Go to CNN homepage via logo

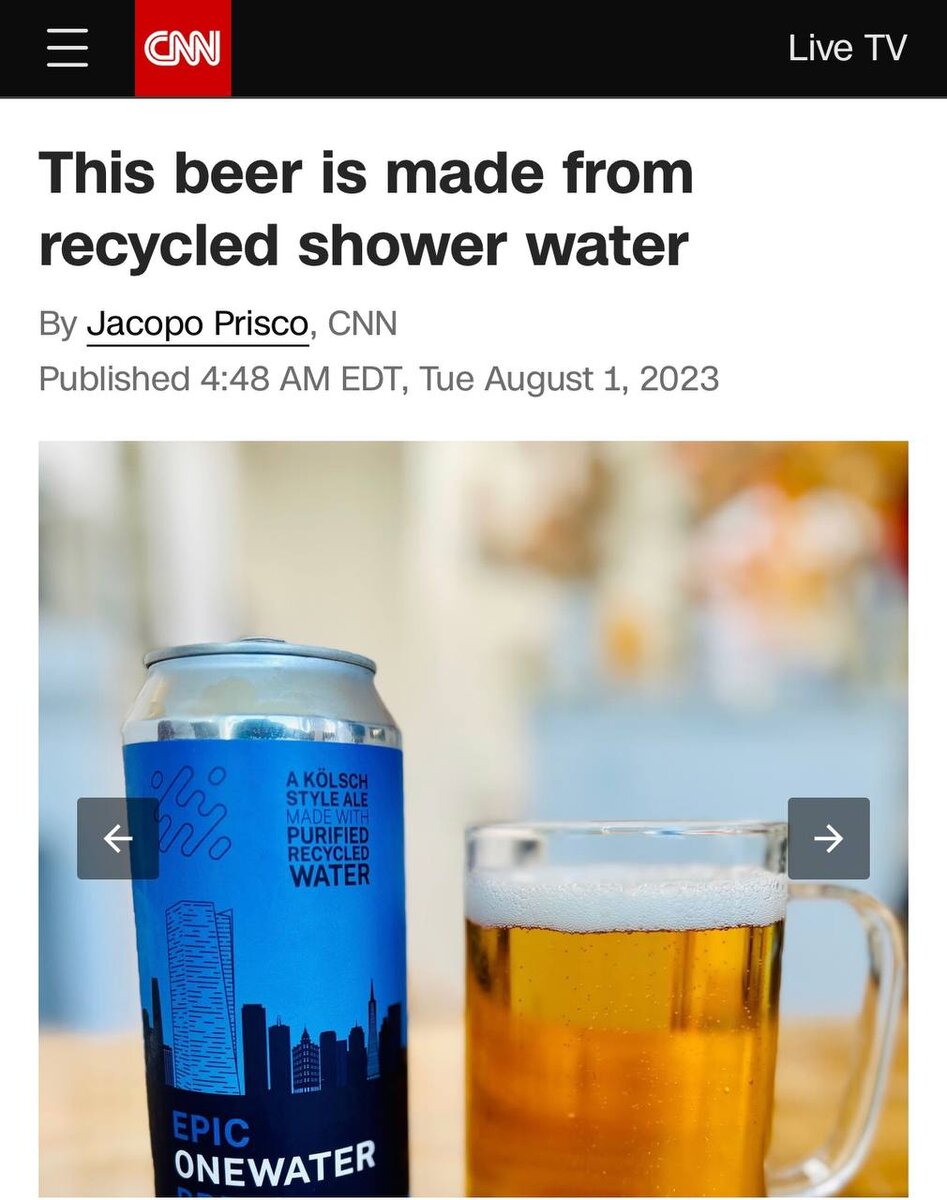(182, 48)
